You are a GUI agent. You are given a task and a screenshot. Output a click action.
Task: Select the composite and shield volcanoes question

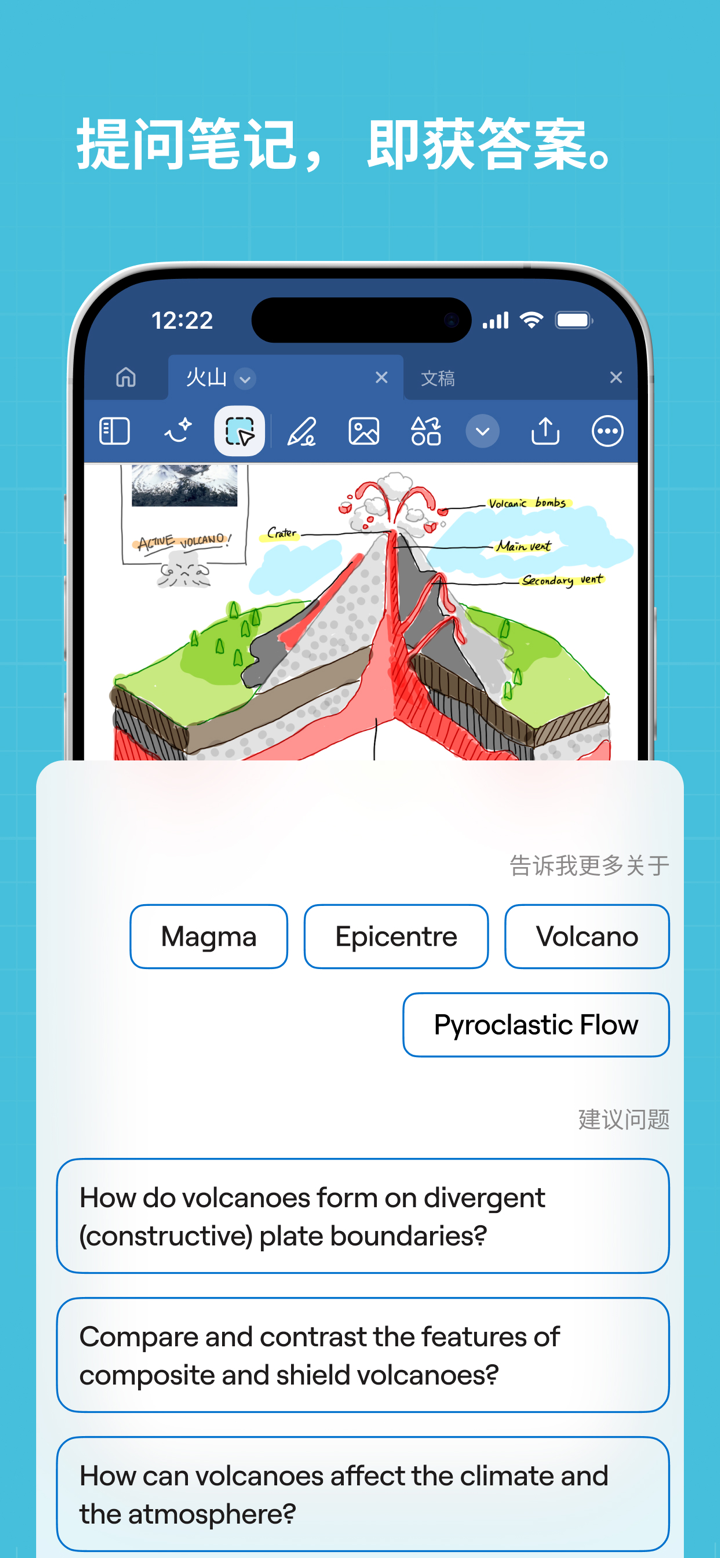(x=362, y=1355)
